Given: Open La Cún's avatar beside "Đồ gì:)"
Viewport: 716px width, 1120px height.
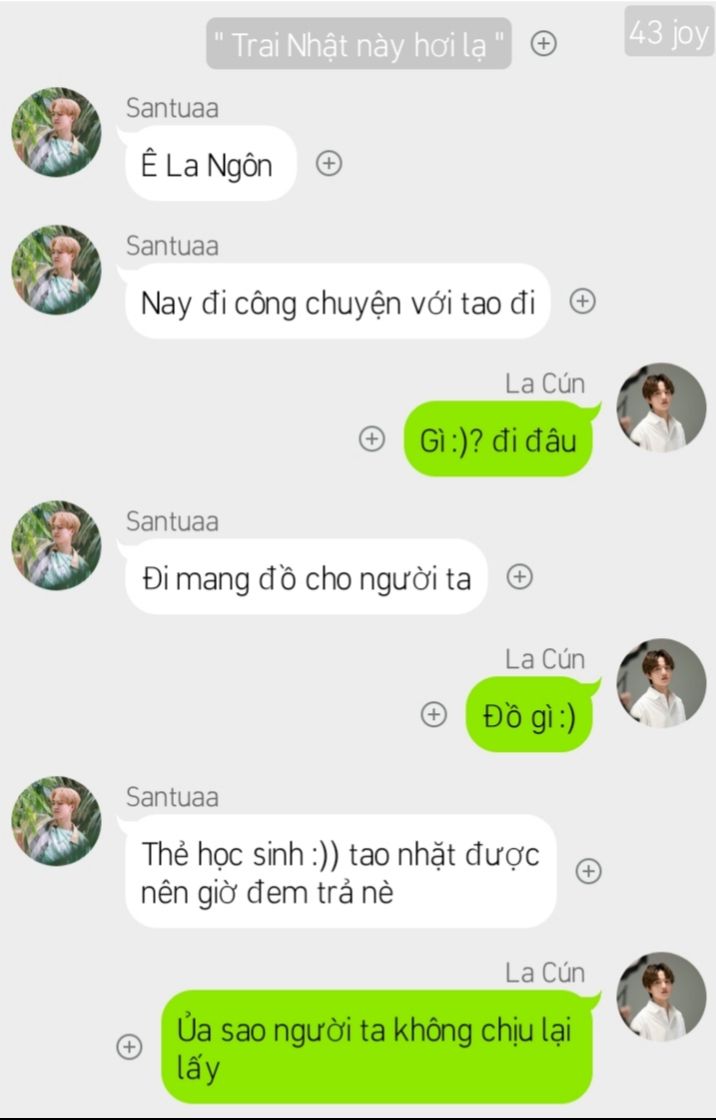Looking at the screenshot, I should (x=661, y=683).
